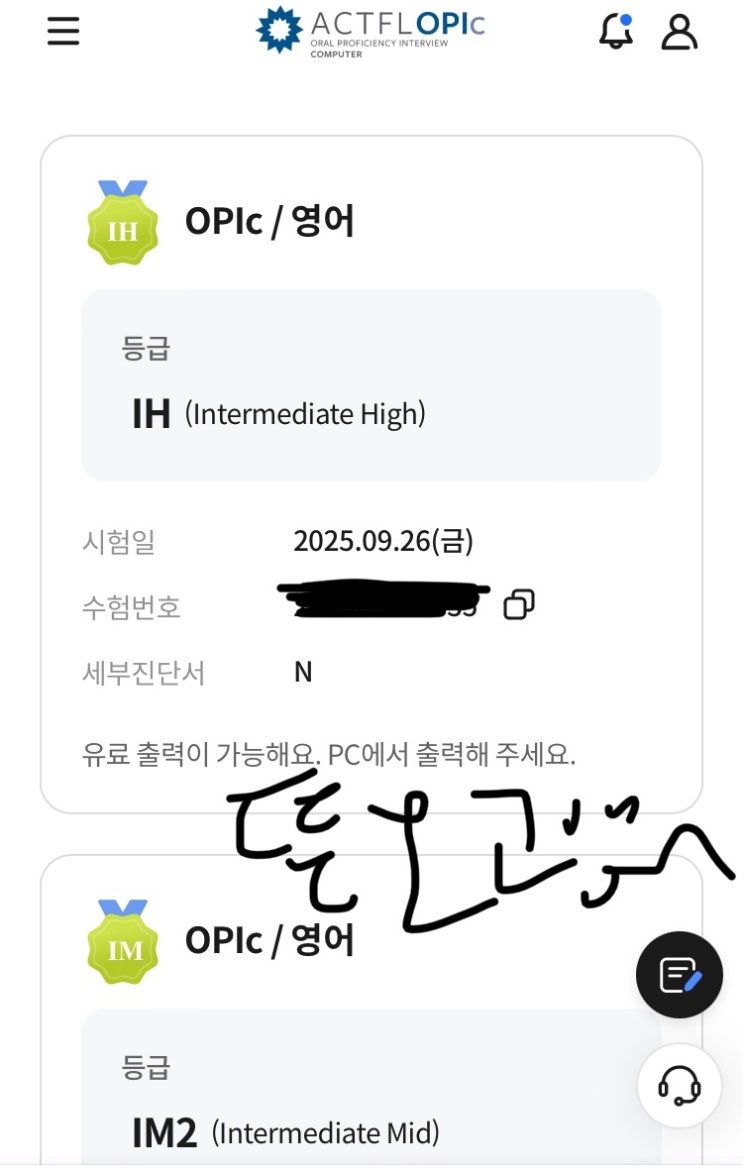Open customer support via headset icon

point(680,1087)
